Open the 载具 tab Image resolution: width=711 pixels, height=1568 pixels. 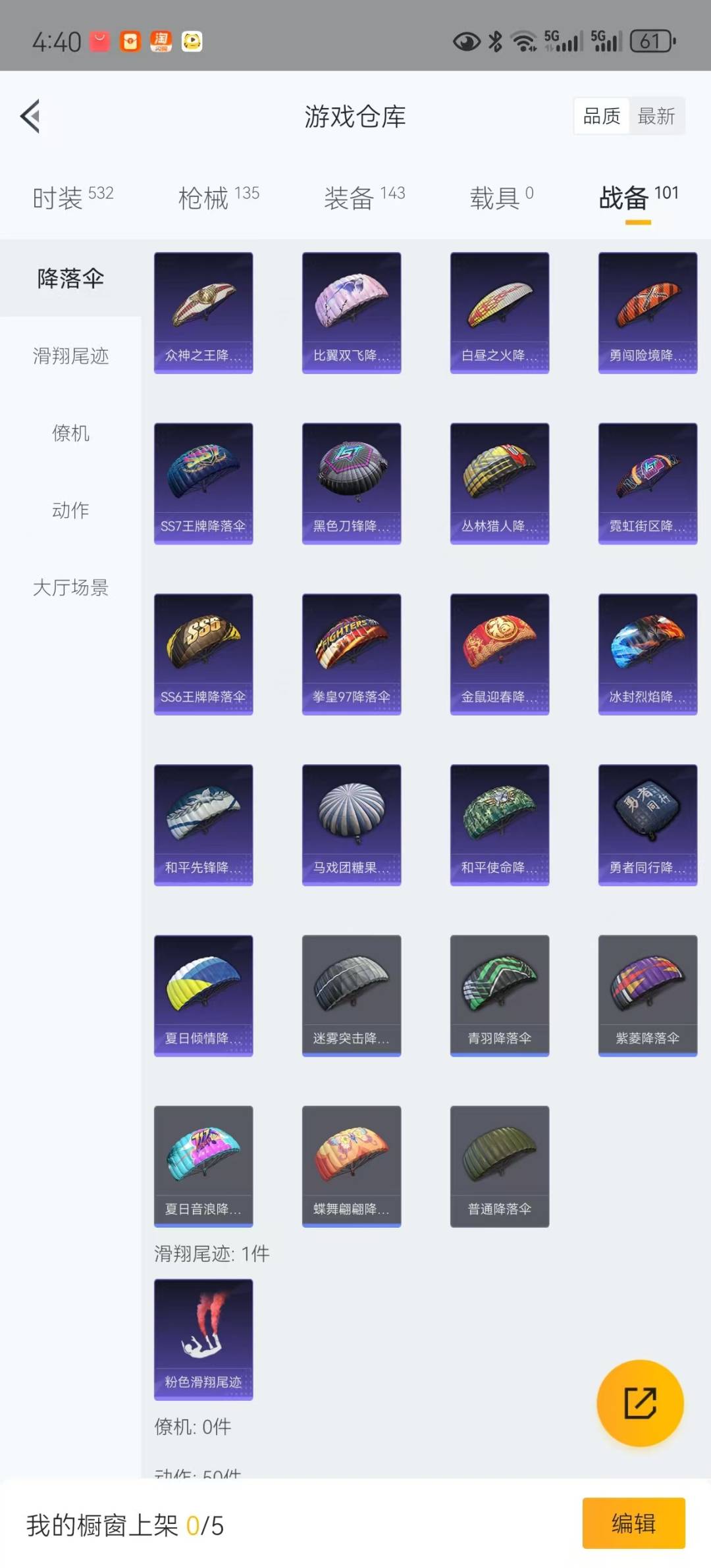coord(502,197)
